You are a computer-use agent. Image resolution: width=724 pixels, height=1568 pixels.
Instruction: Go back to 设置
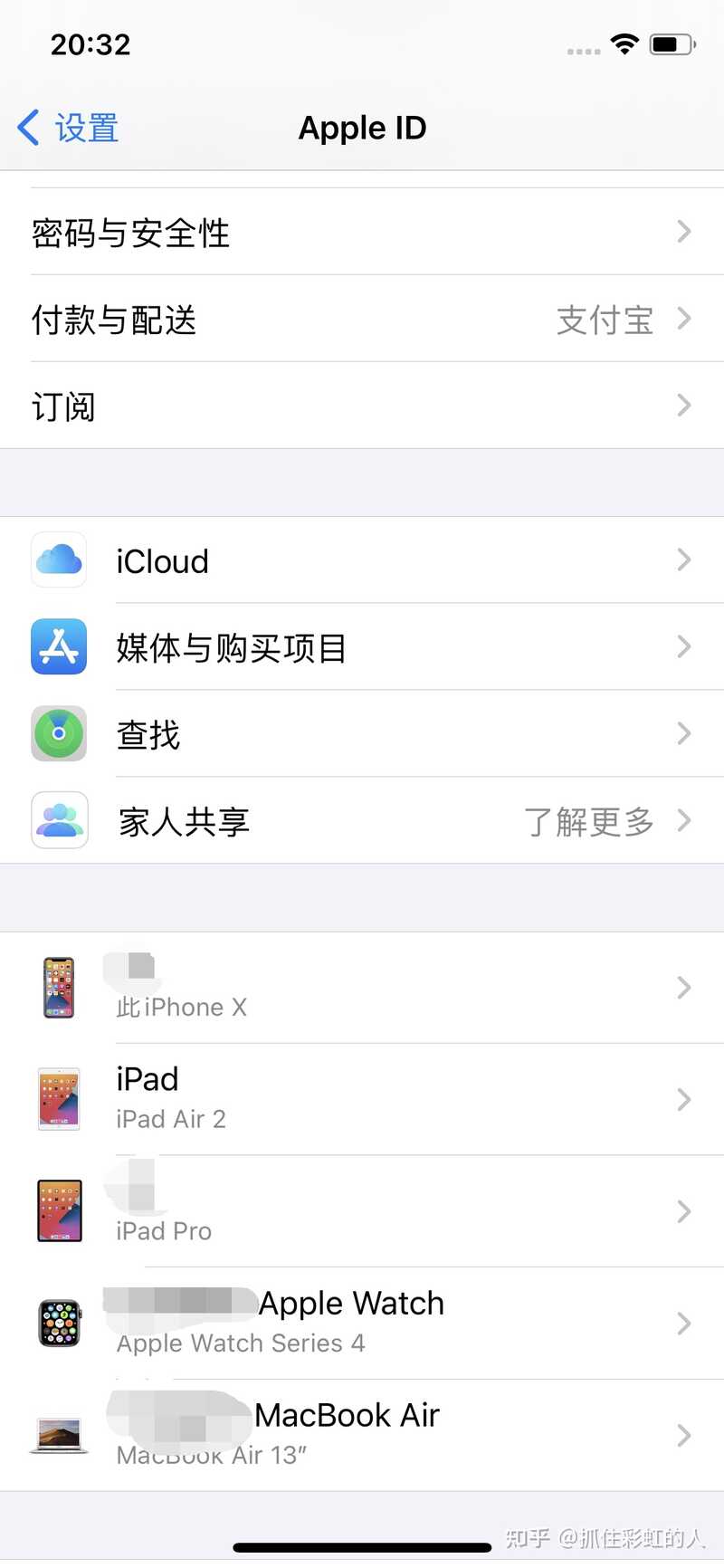(x=68, y=128)
